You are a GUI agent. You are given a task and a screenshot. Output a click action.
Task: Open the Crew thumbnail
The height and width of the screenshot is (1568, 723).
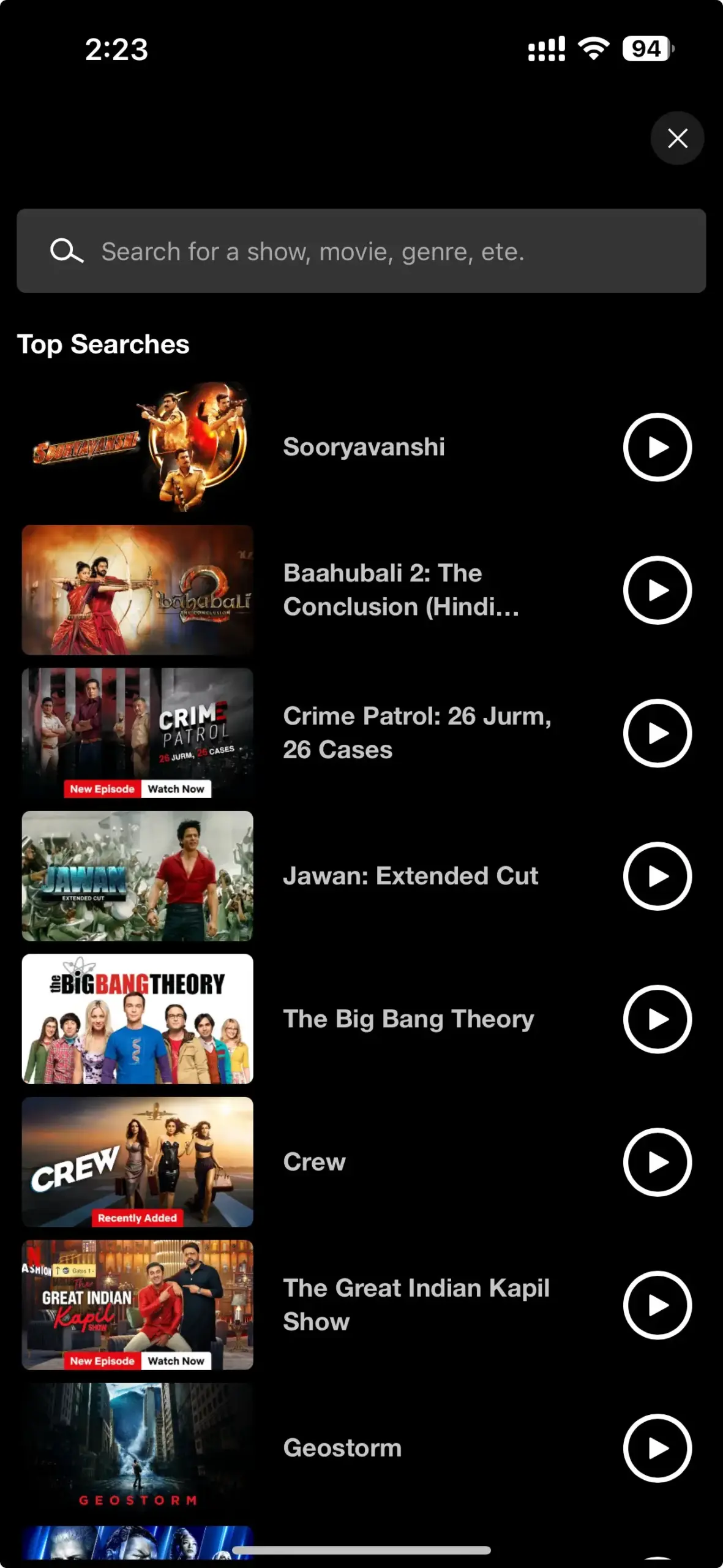(x=138, y=1162)
